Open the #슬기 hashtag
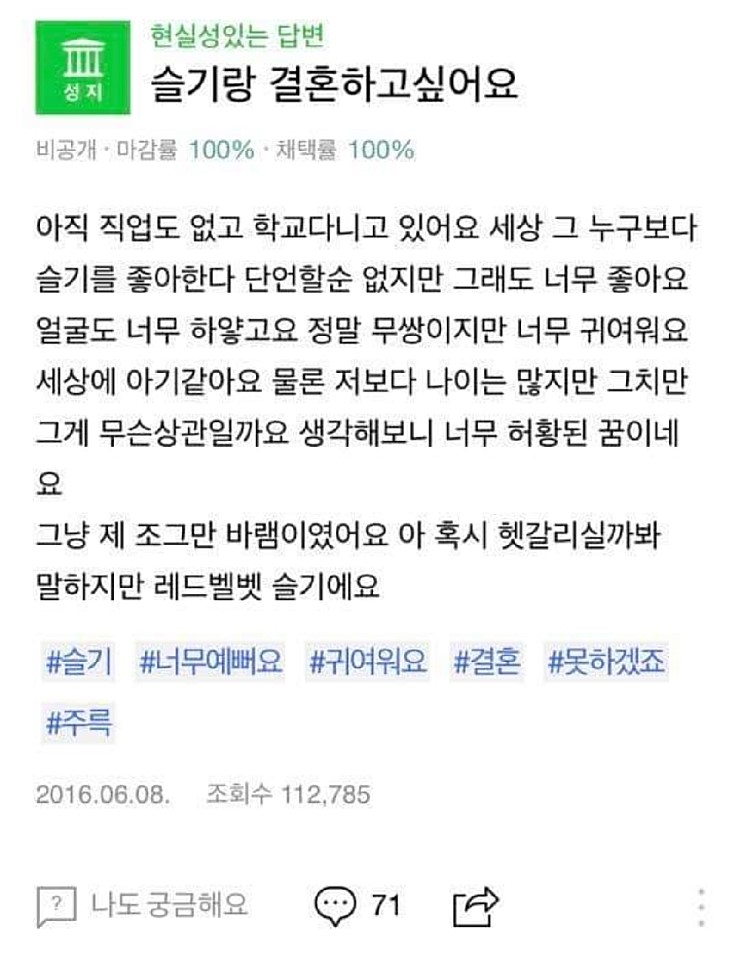740x961 pixels. pyautogui.click(x=79, y=661)
